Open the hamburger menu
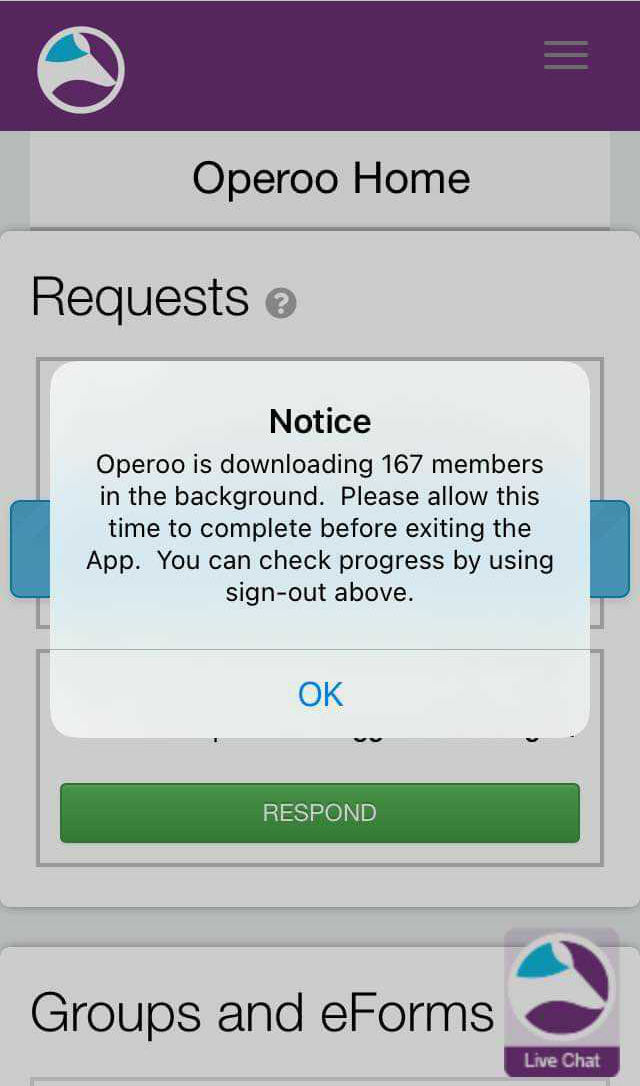Image resolution: width=640 pixels, height=1086 pixels. 566,55
